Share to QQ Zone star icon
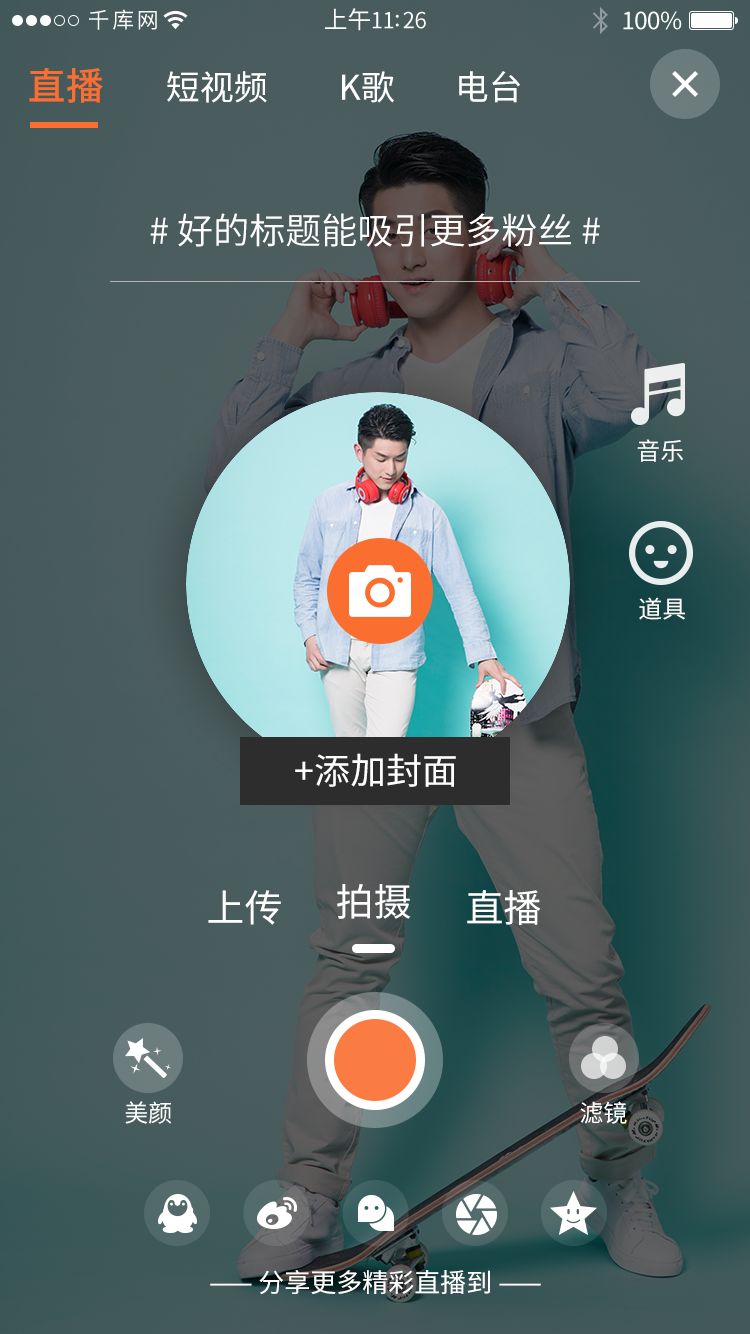This screenshot has height=1334, width=750. point(573,1213)
